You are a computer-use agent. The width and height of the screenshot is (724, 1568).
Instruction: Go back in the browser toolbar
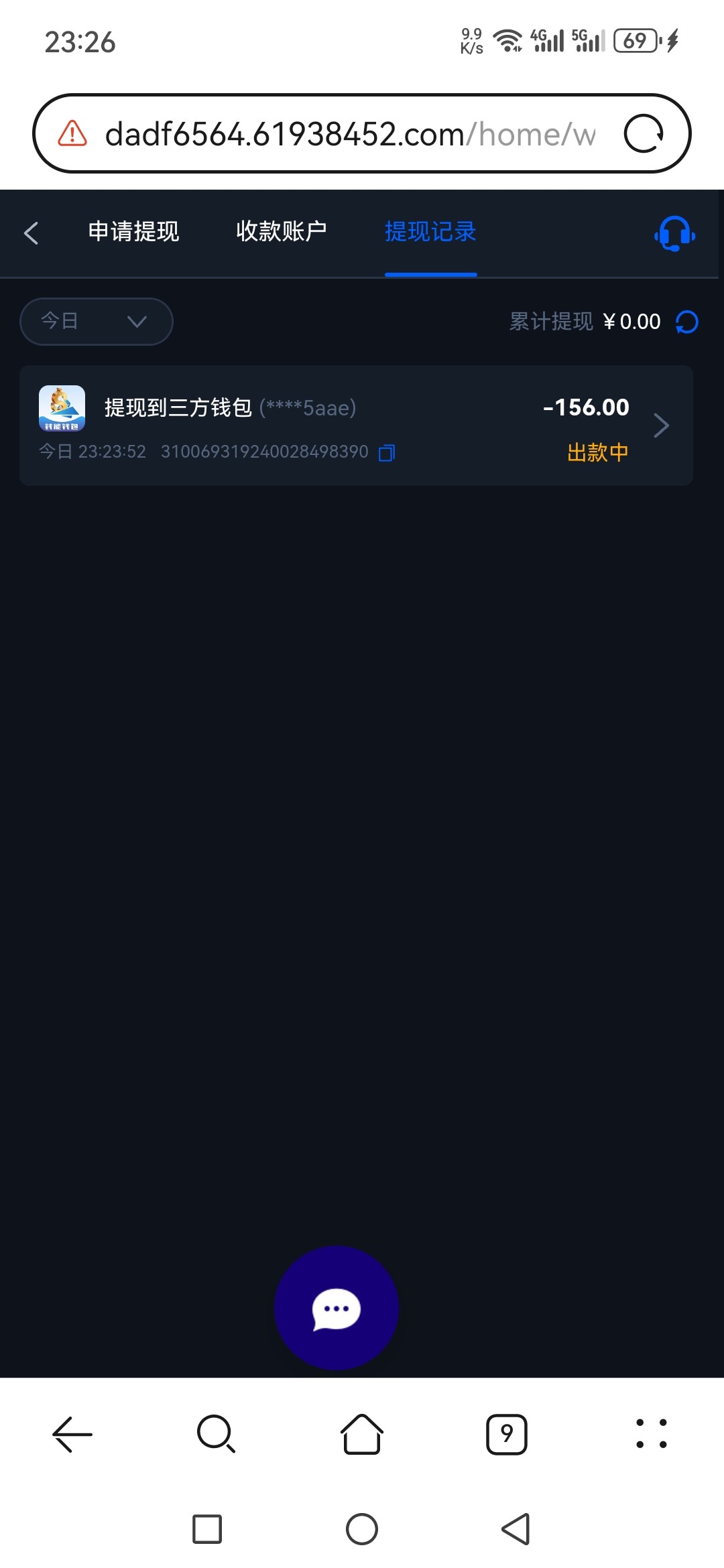(72, 1434)
